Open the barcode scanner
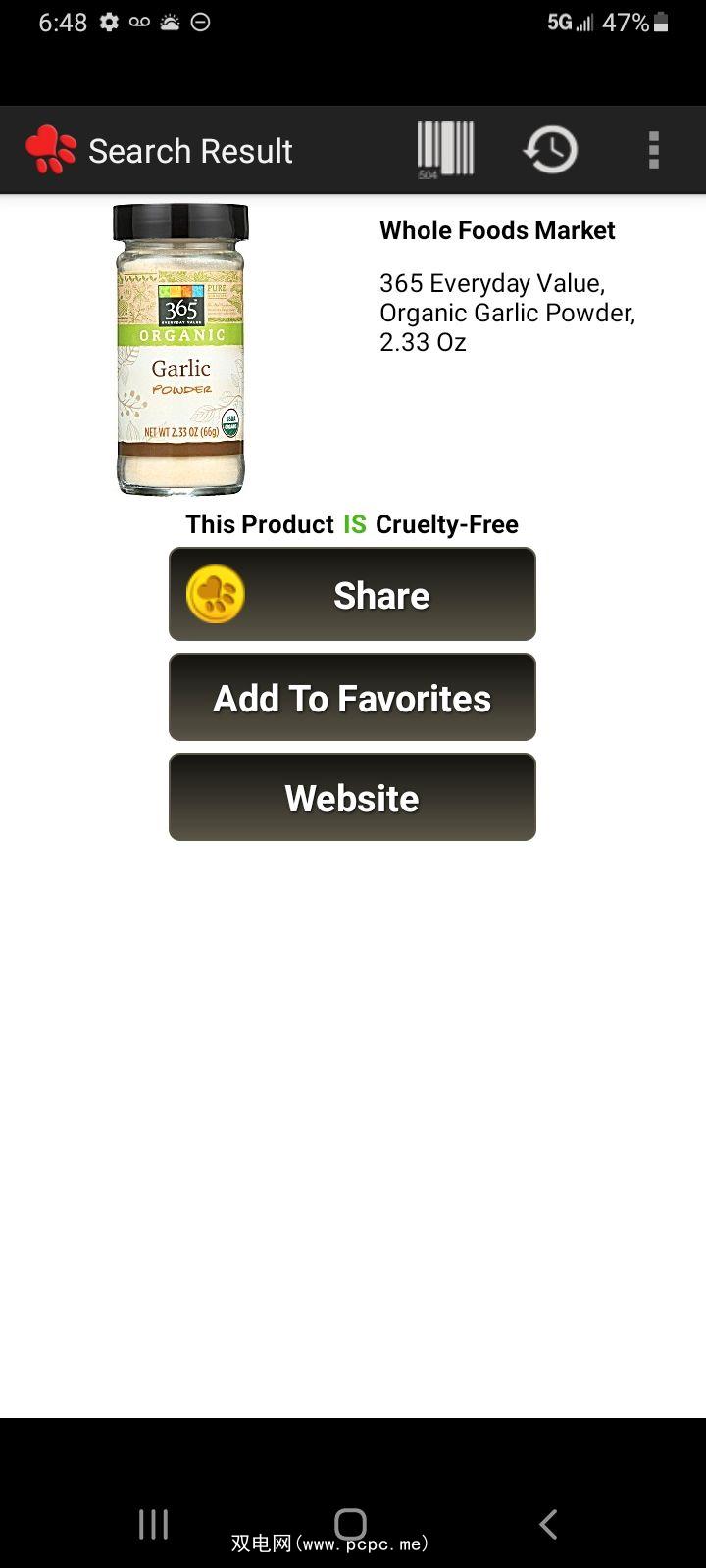This screenshot has width=706, height=1568. (445, 150)
